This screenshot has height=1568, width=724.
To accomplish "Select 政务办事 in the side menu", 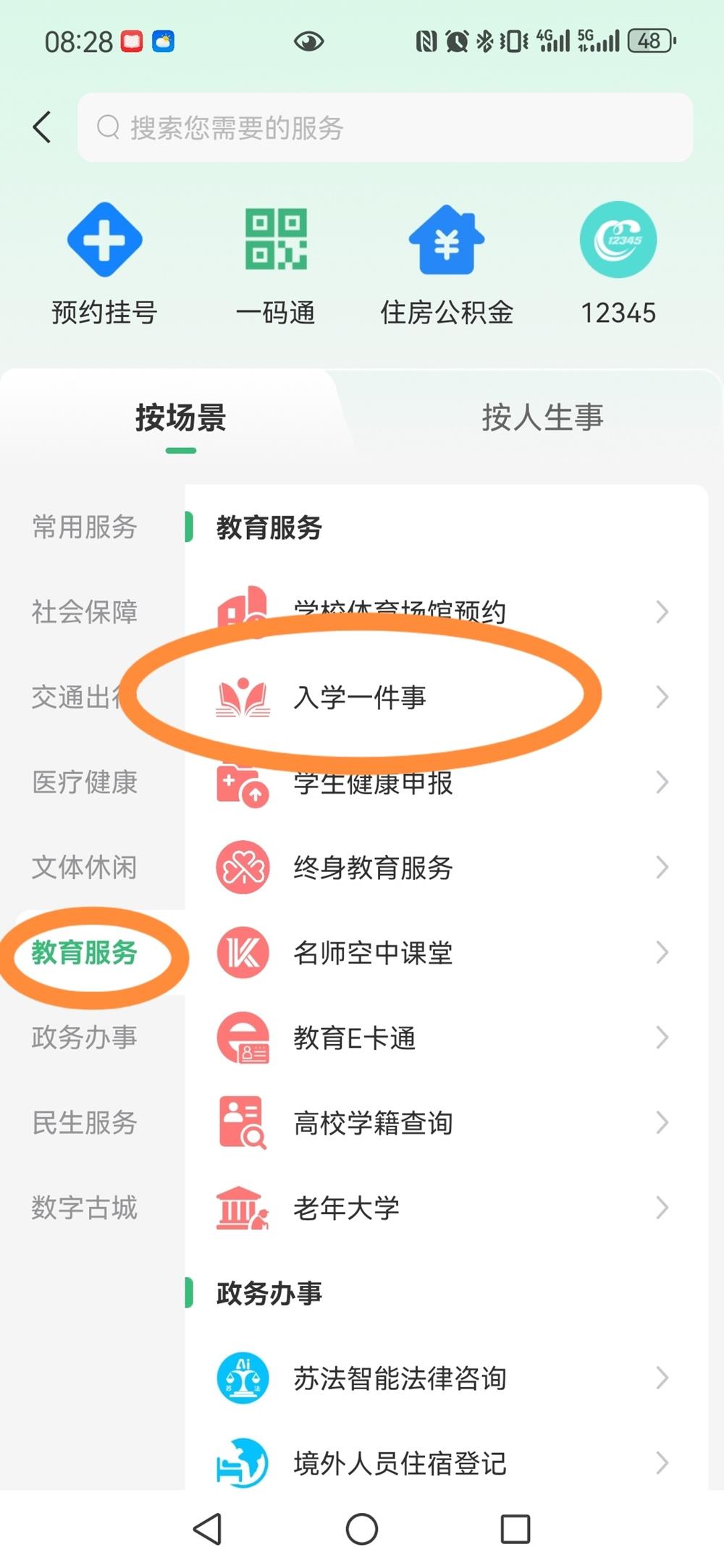I will point(85,1038).
